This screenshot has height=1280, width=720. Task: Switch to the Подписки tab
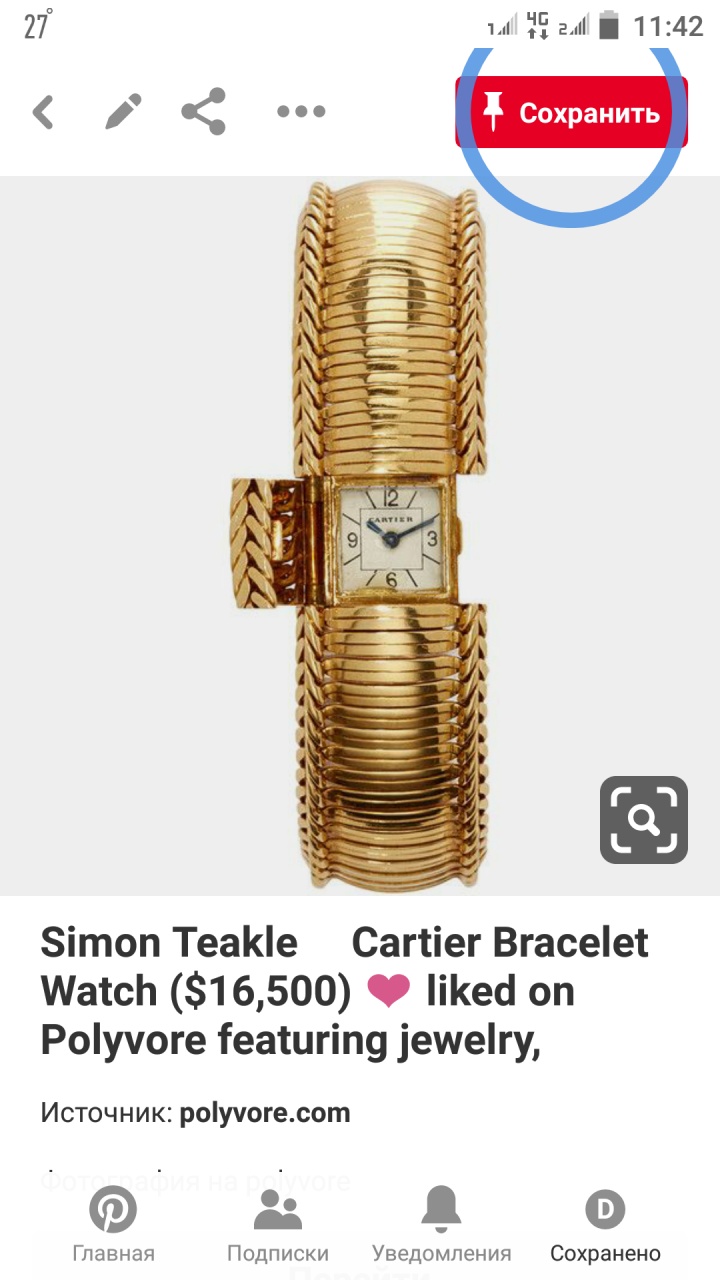277,1225
